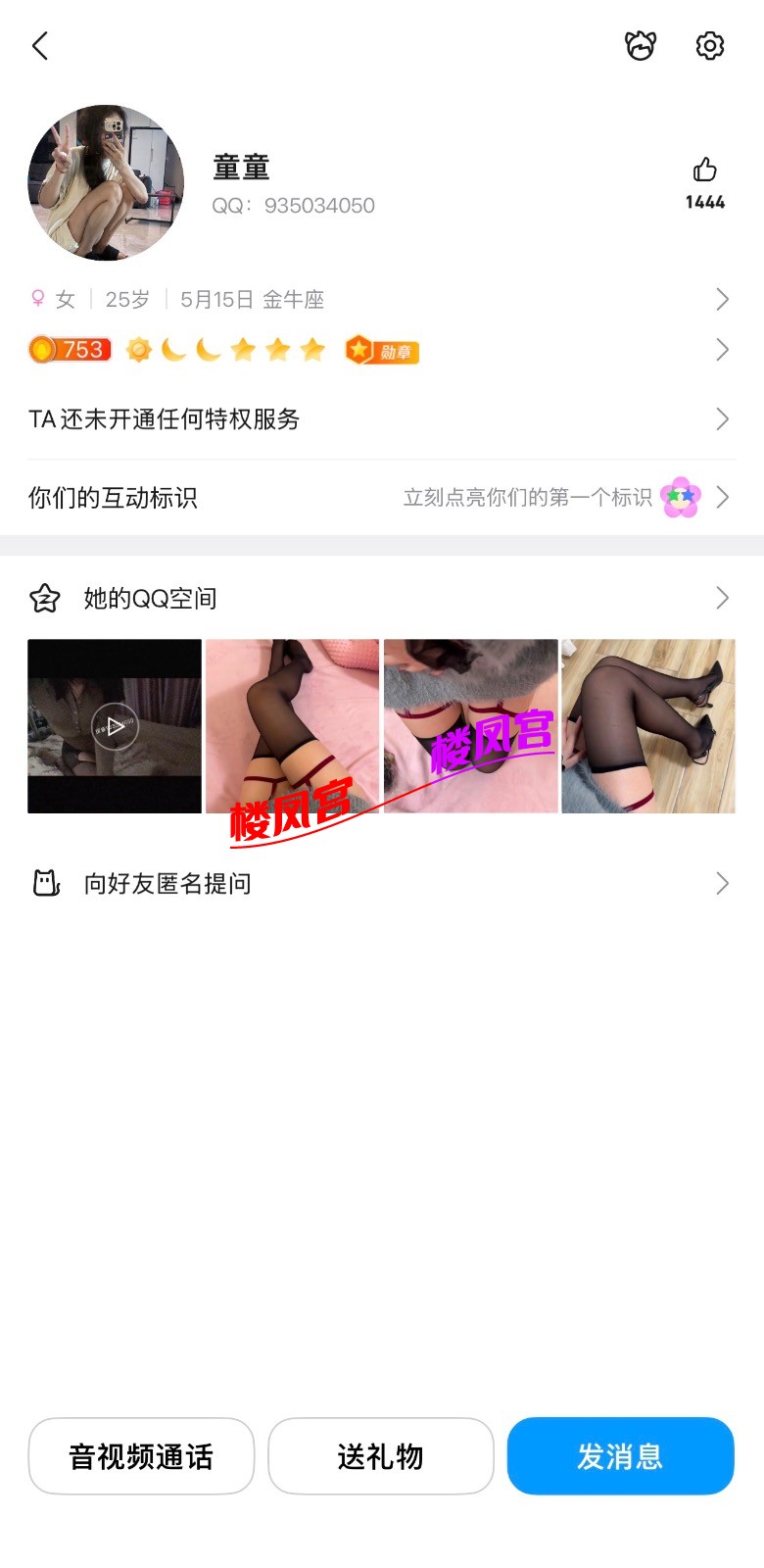Open the bear face icon
Viewport: 764px width, 1568px height.
tap(641, 46)
